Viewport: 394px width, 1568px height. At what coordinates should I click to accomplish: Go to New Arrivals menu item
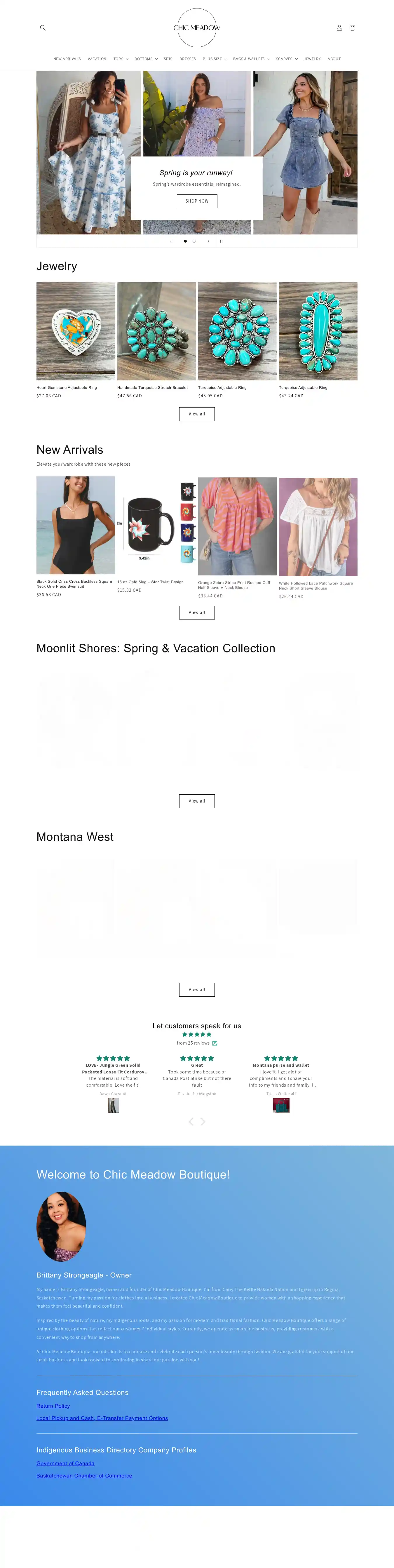click(x=67, y=59)
